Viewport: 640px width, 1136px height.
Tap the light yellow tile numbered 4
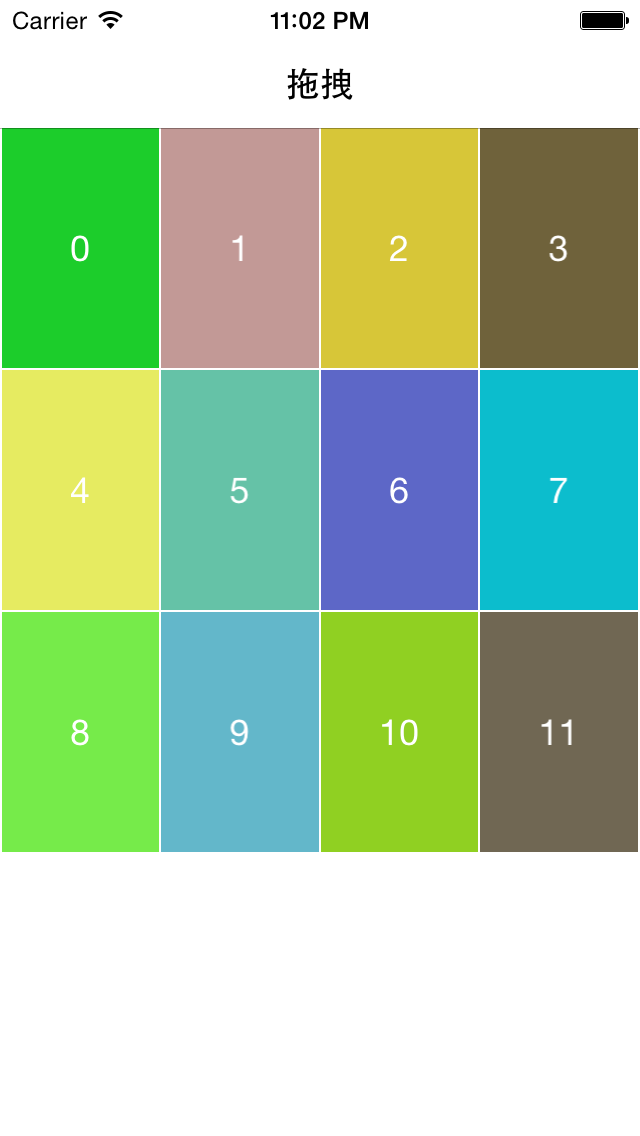pos(80,490)
